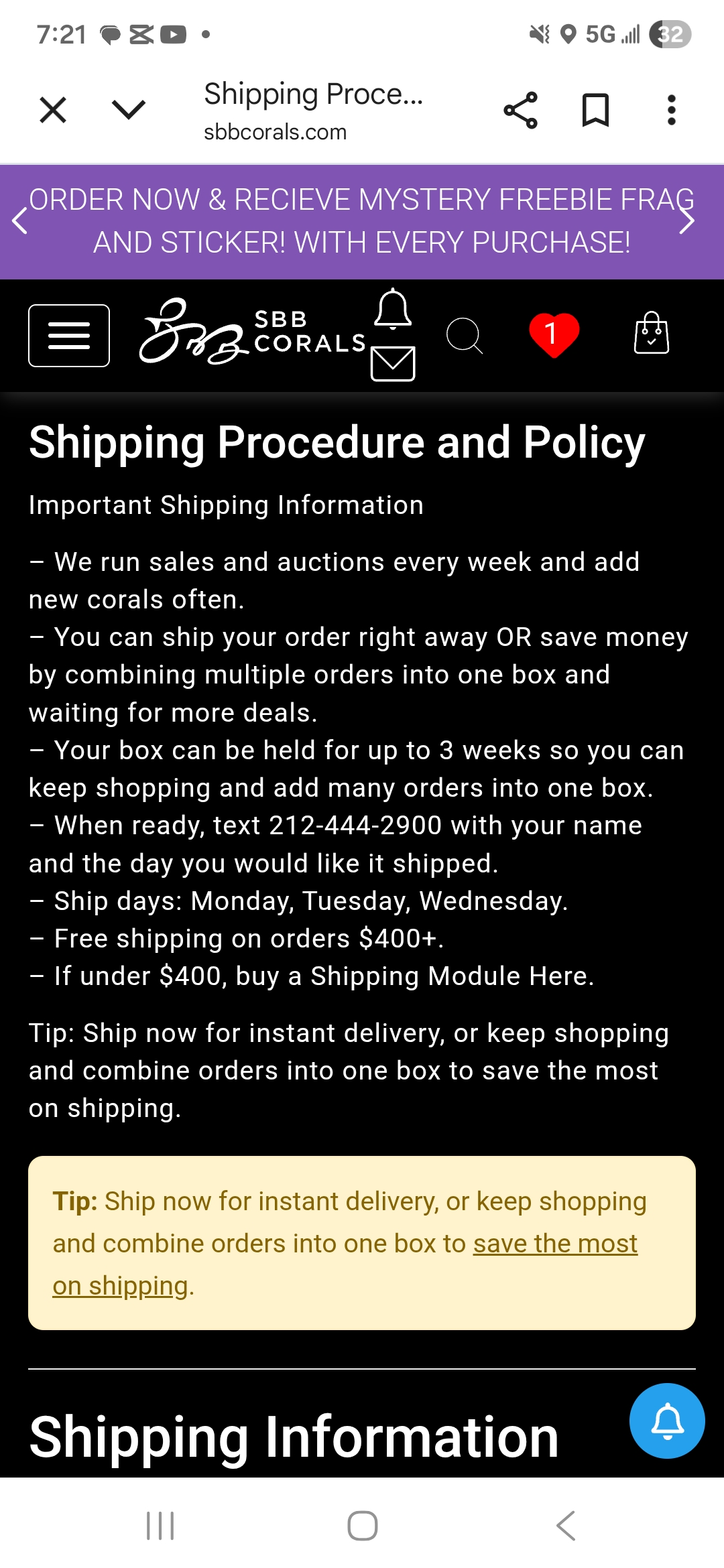The image size is (724, 1568).
Task: Go to SBB Corals home via logo
Action: point(251,333)
